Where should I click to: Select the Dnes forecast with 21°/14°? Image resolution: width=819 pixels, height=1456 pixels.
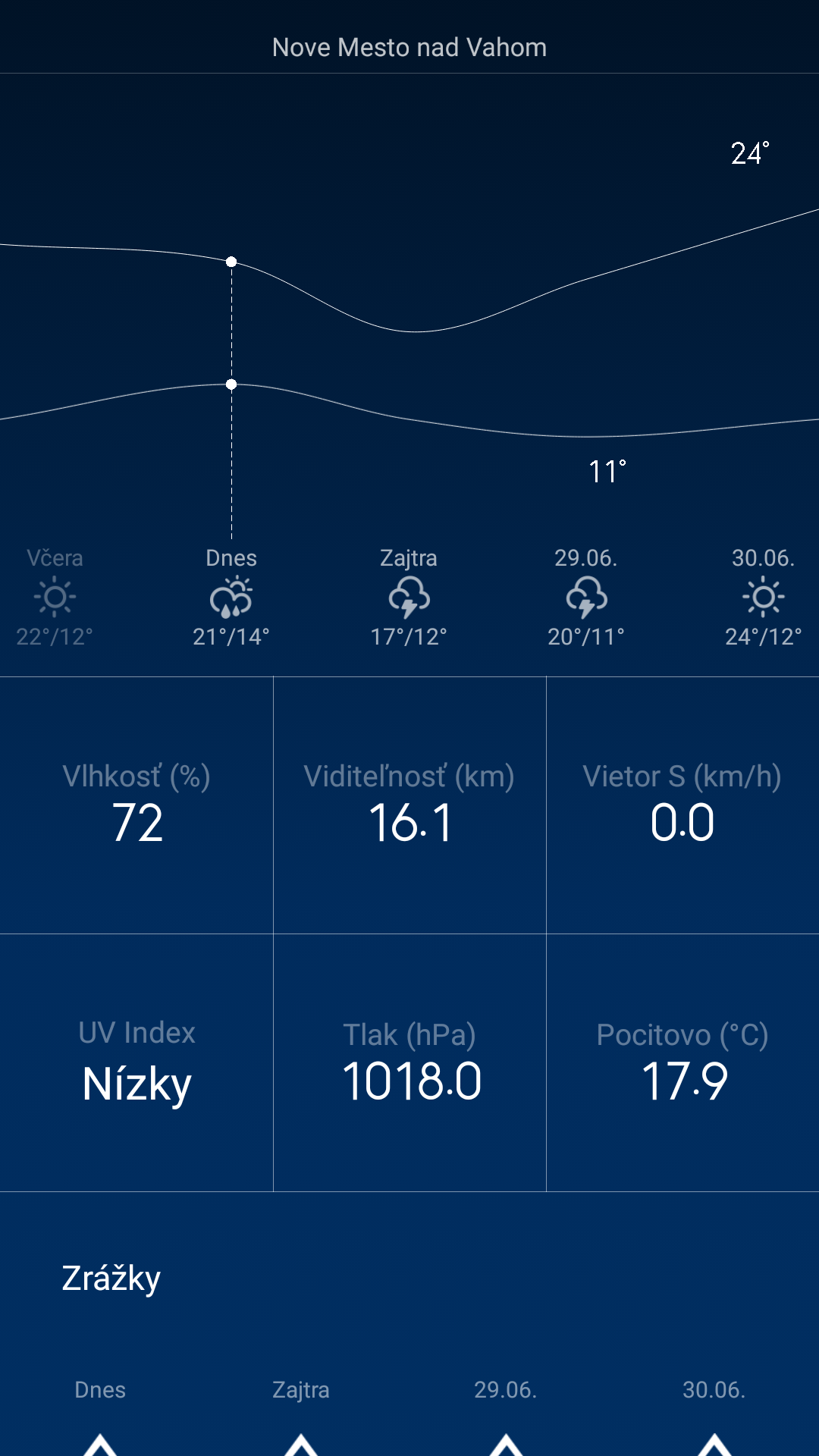click(231, 598)
